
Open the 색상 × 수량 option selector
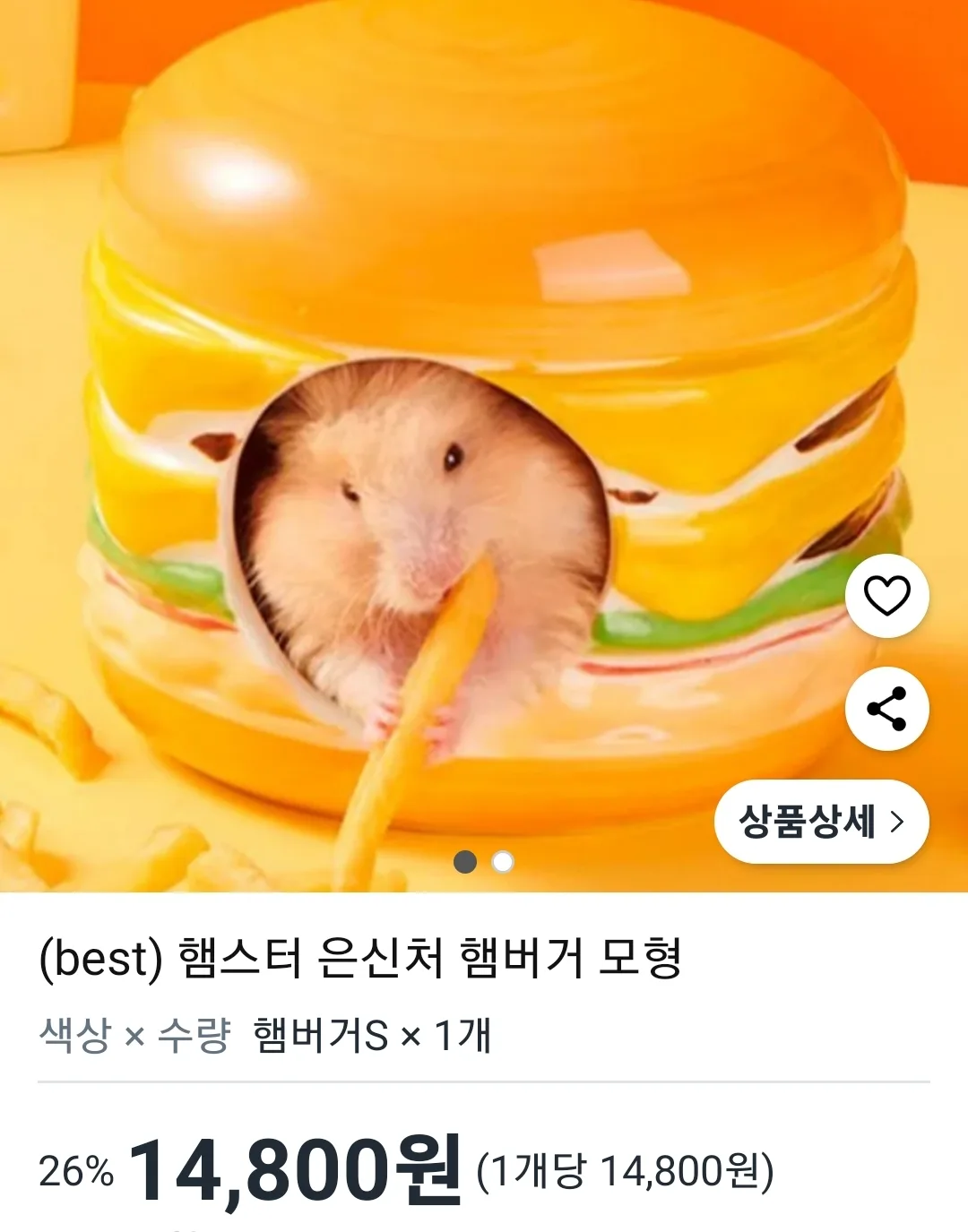point(265,1036)
